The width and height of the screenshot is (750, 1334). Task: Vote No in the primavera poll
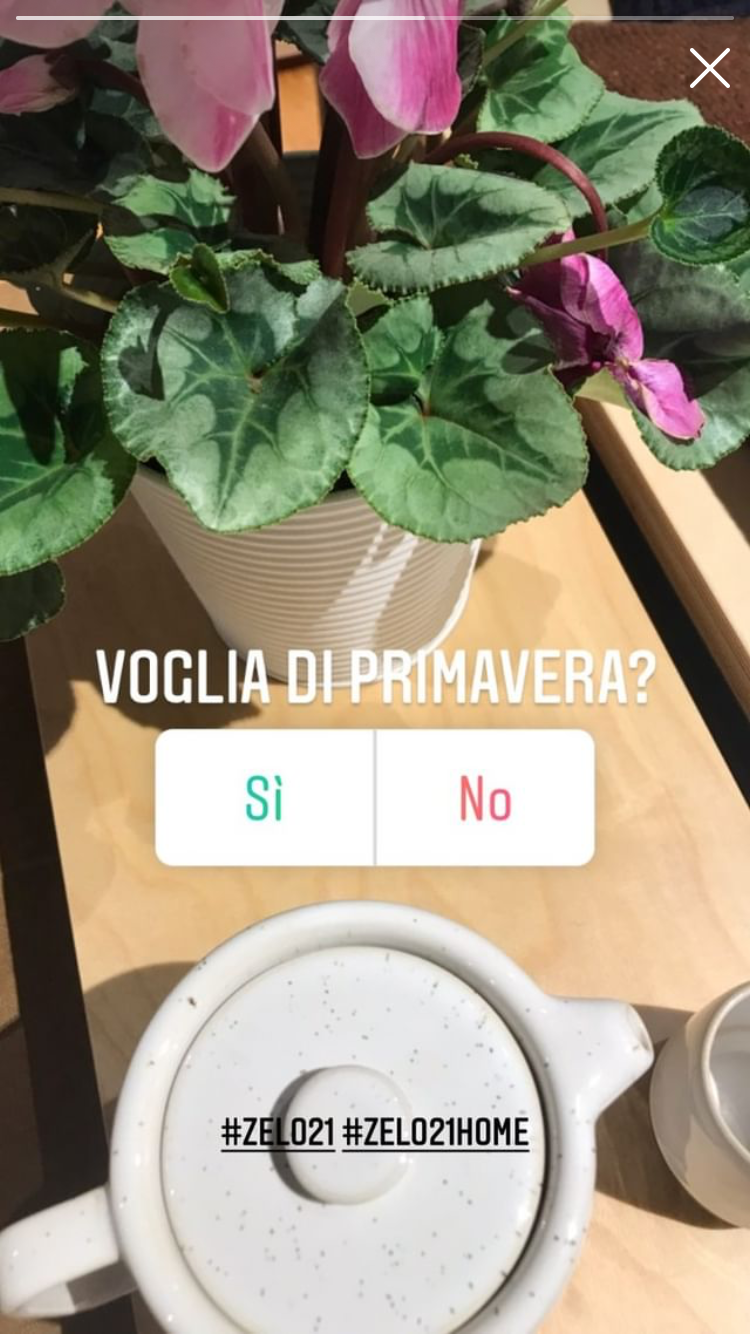[x=485, y=798]
